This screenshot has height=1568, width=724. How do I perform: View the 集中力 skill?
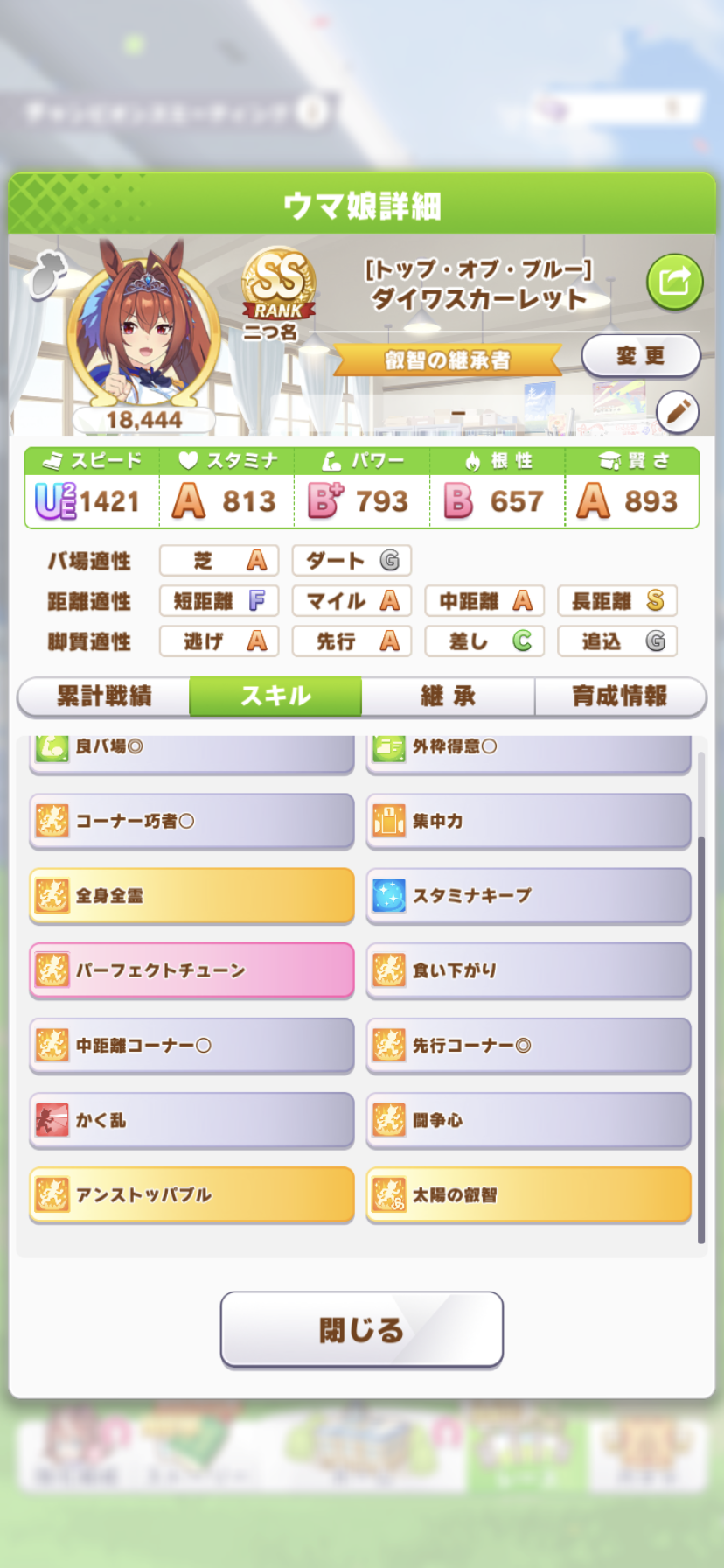[528, 821]
